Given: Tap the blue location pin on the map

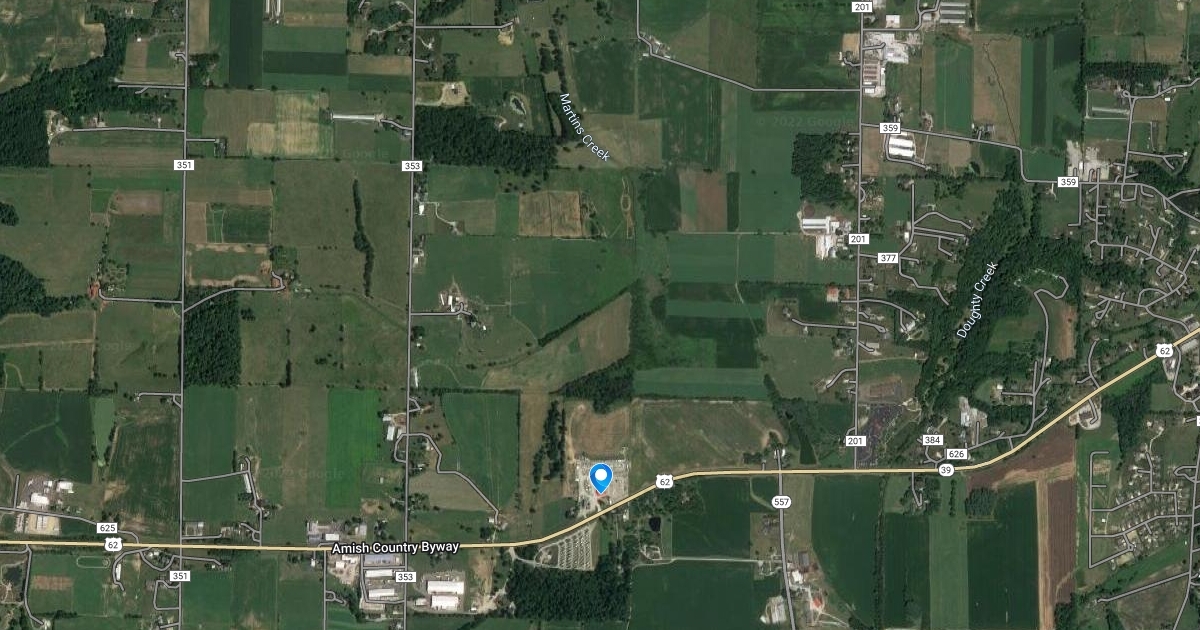Looking at the screenshot, I should pos(601,477).
